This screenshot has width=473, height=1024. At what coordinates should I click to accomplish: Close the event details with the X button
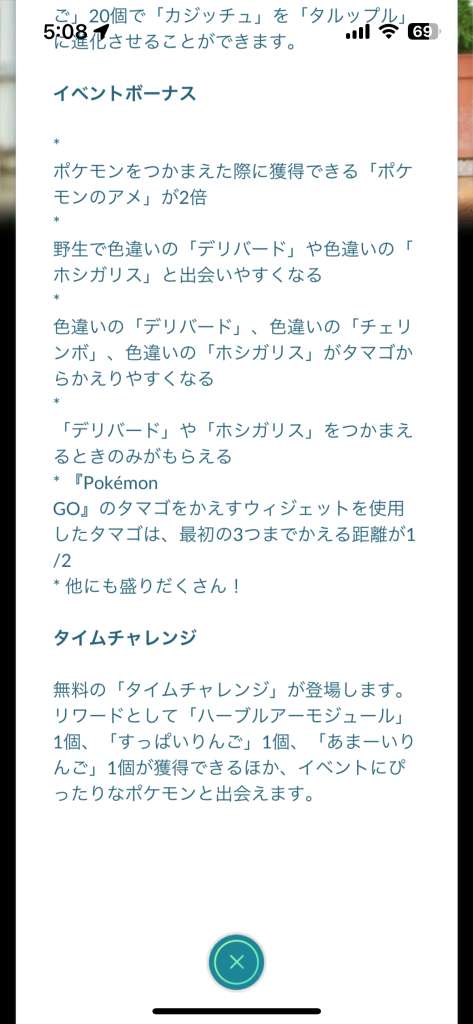pyautogui.click(x=236, y=961)
